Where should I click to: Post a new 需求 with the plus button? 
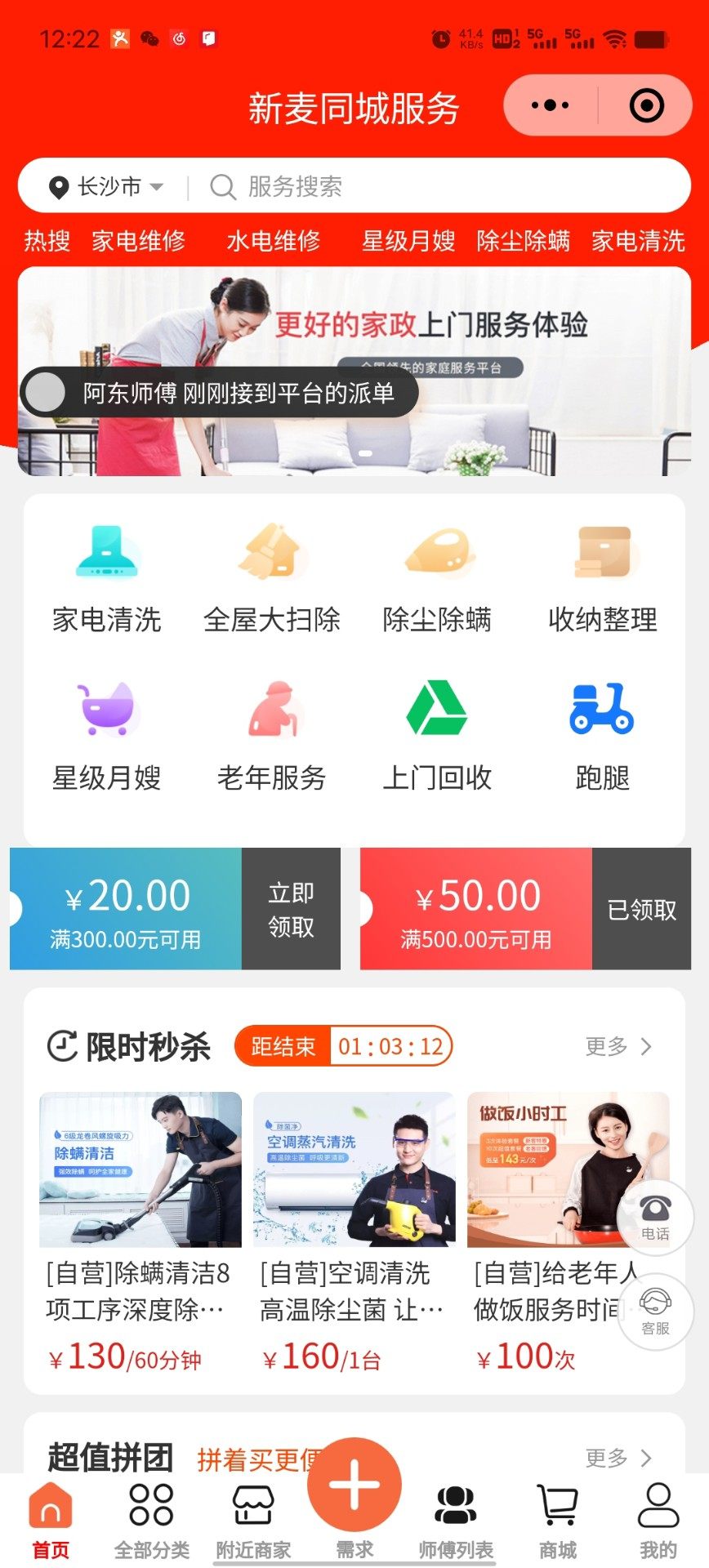click(x=354, y=1487)
